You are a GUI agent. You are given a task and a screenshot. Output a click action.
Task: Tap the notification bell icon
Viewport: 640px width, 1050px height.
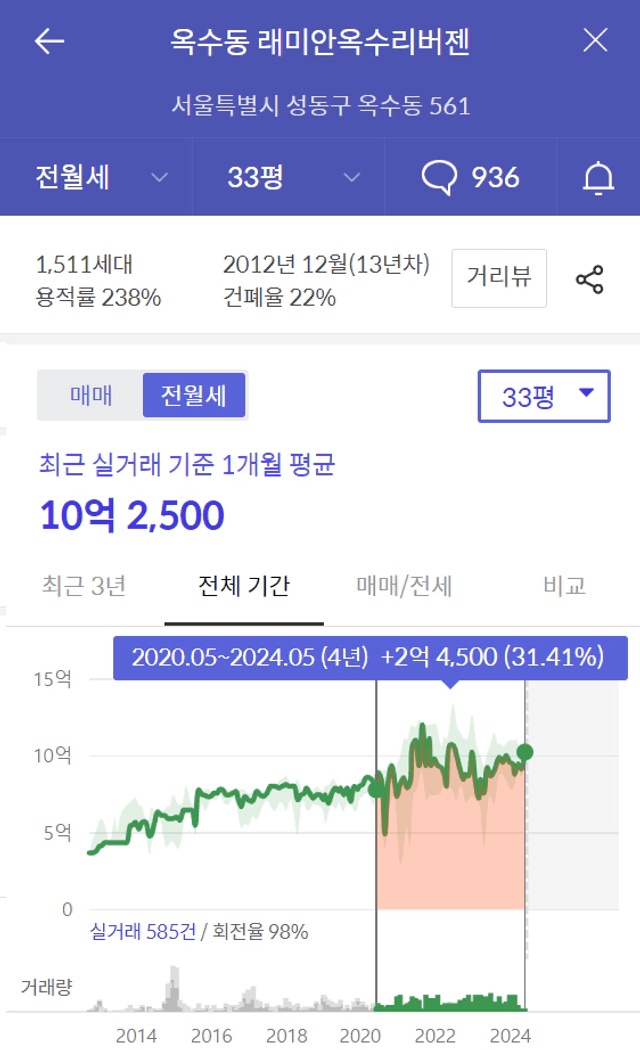pyautogui.click(x=598, y=178)
